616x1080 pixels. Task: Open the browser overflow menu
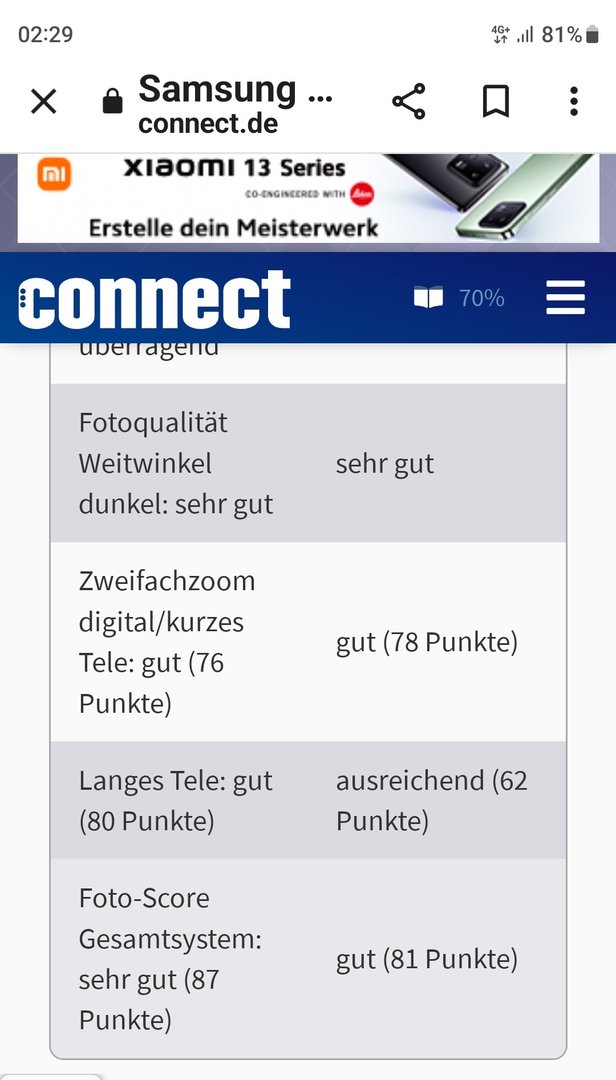(x=573, y=101)
